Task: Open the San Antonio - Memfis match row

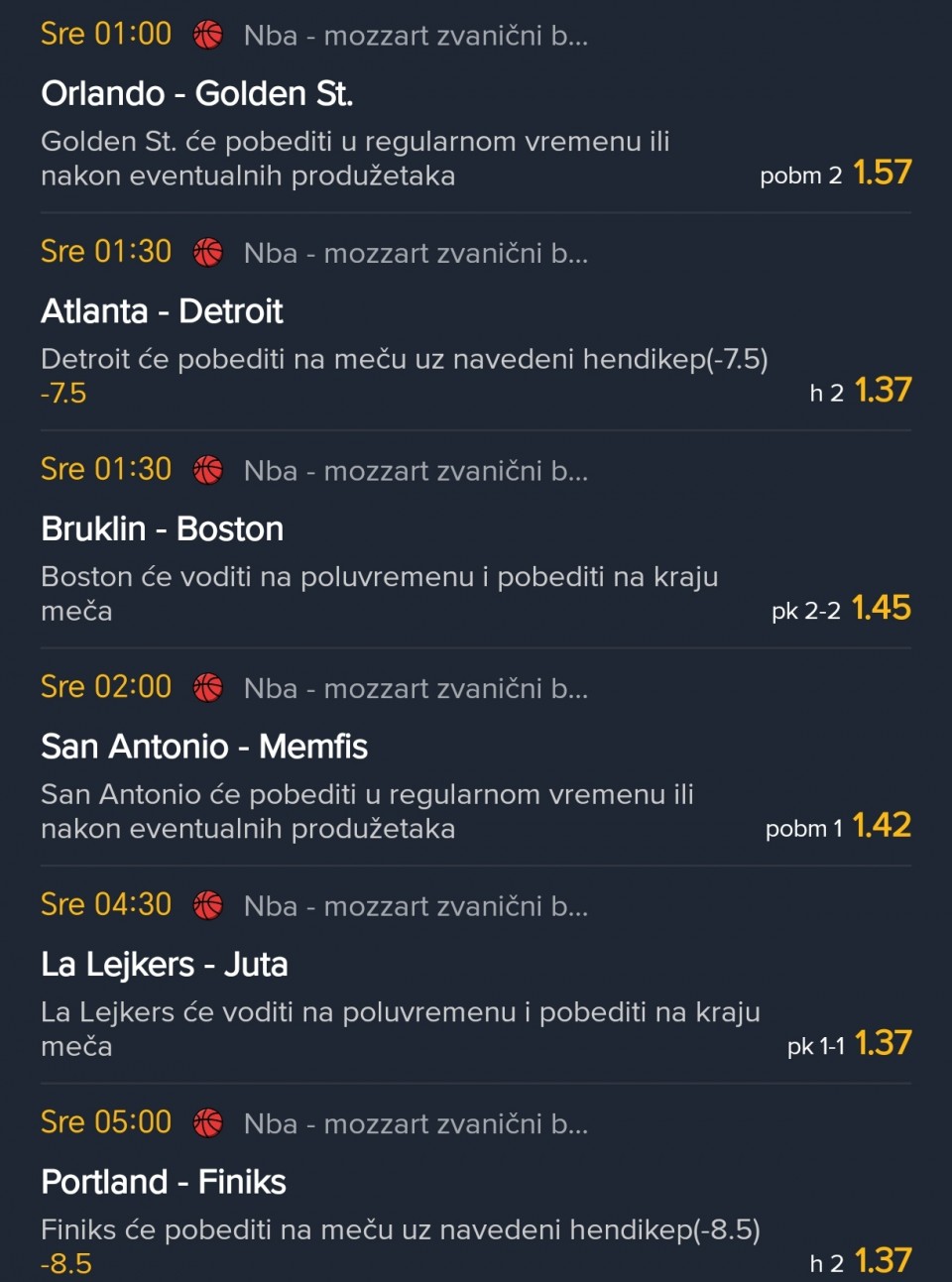Action: 204,747
